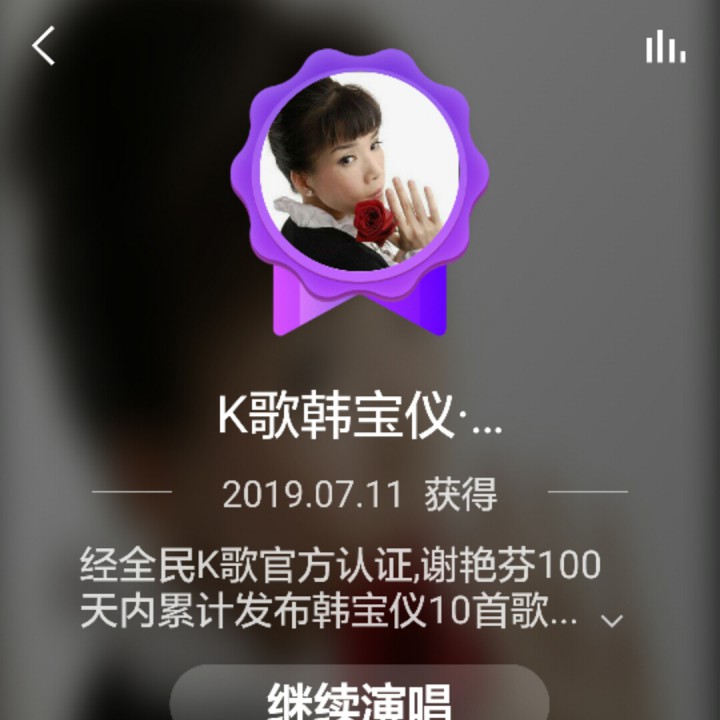Tap the 继续演唱 button
Screen dimensions: 720x720
(359, 696)
